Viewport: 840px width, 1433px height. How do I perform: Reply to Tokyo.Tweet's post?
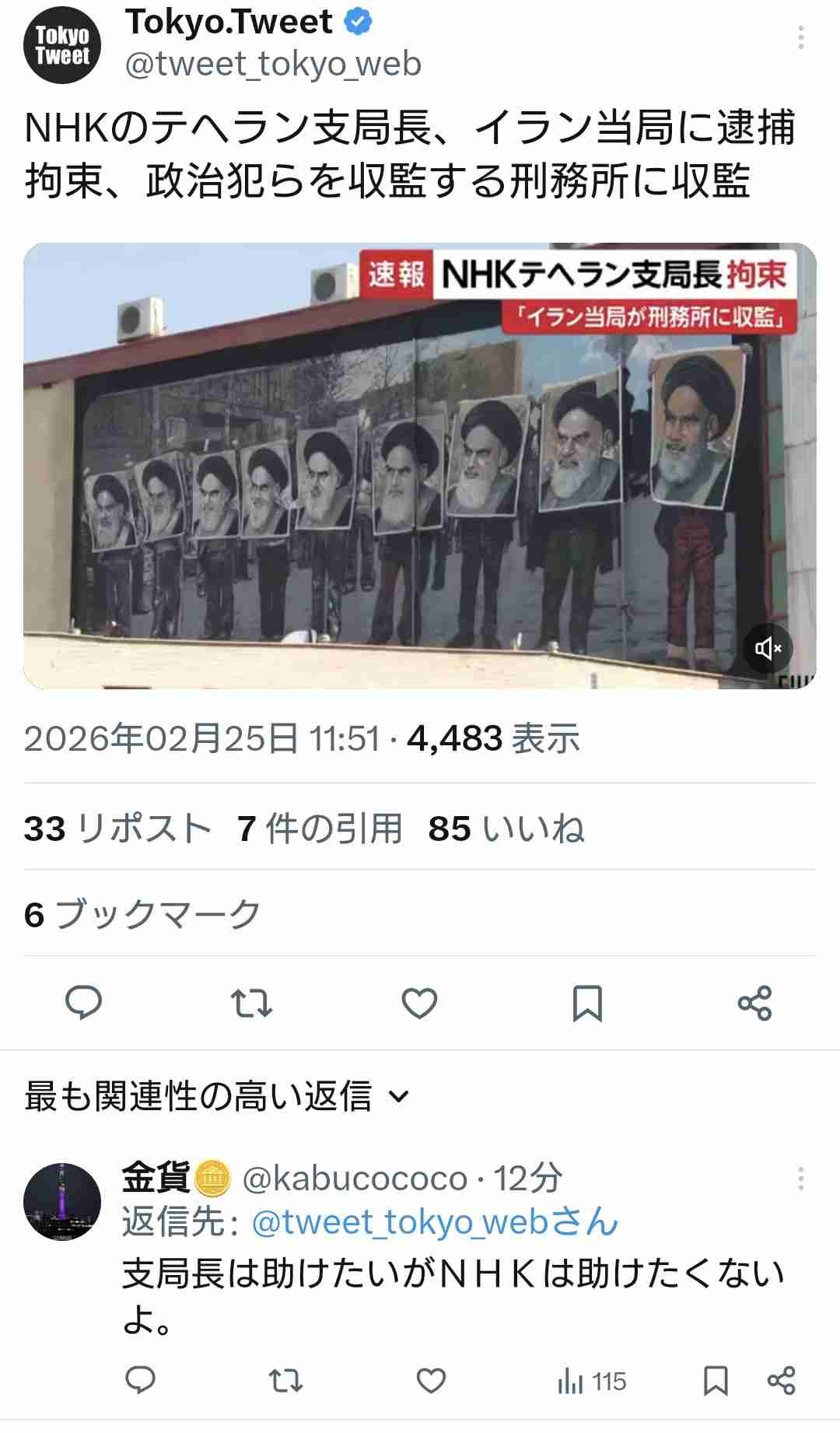(83, 1003)
